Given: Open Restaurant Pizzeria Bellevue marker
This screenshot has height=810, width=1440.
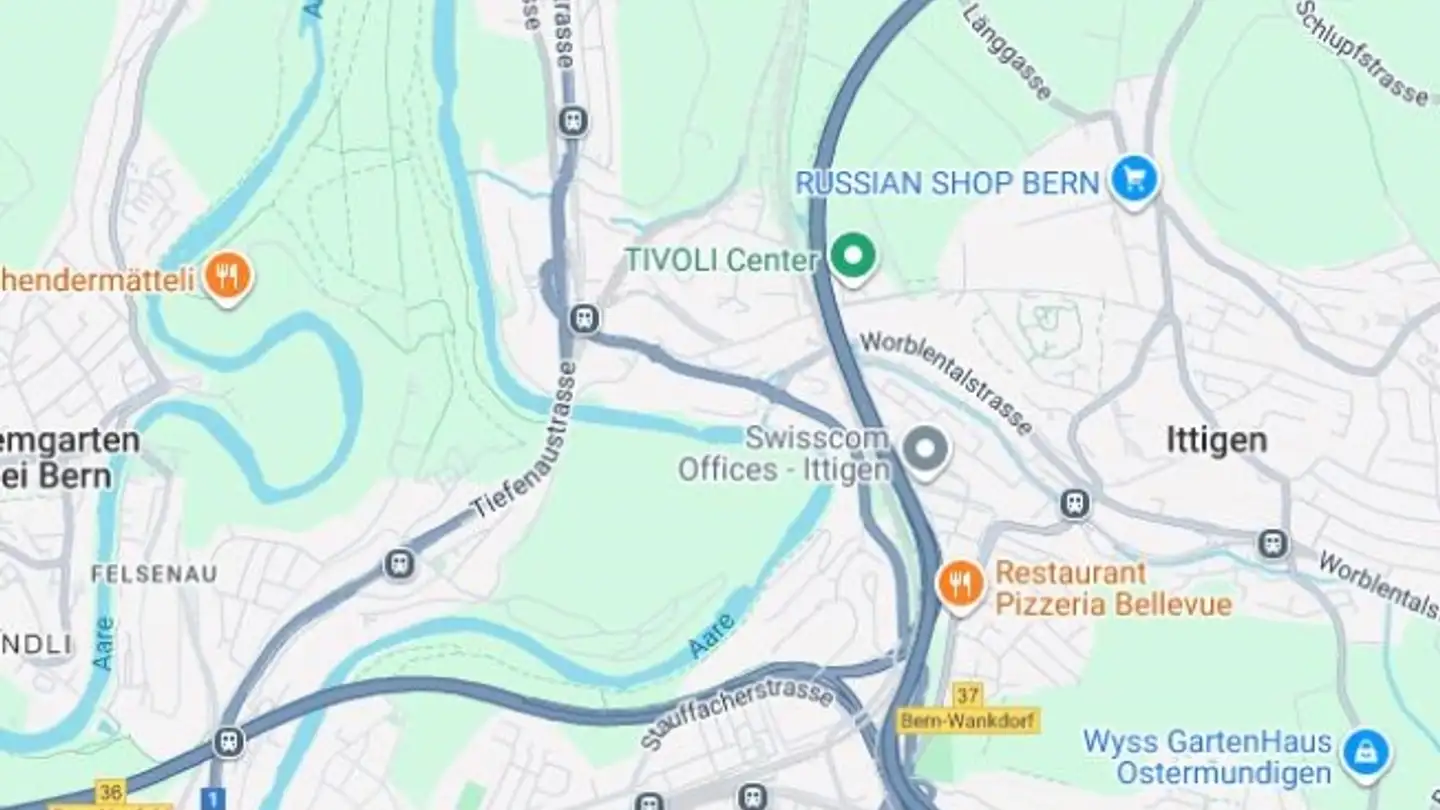Looking at the screenshot, I should point(961,583).
